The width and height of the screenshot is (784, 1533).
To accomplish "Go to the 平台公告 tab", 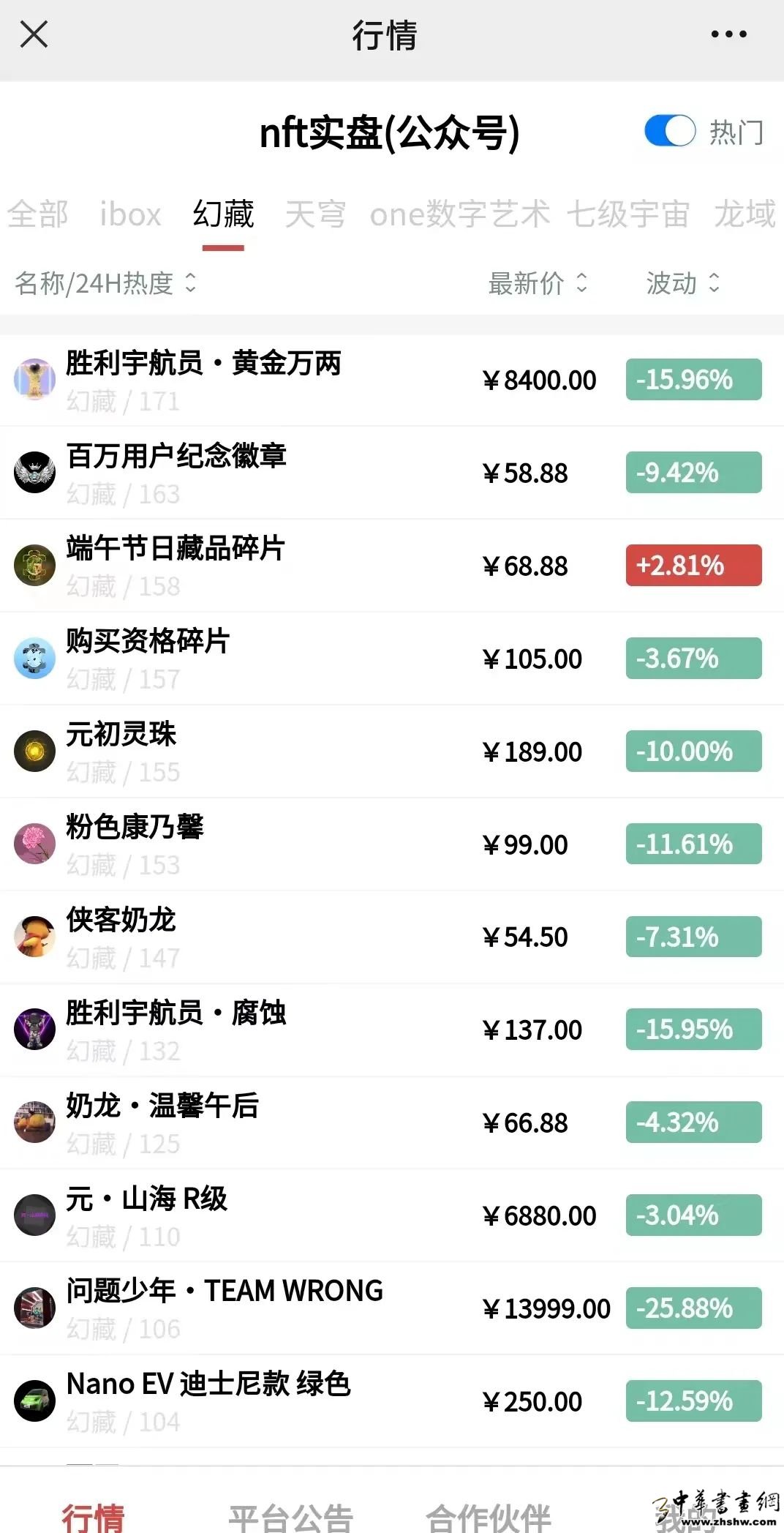I will [x=291, y=1516].
